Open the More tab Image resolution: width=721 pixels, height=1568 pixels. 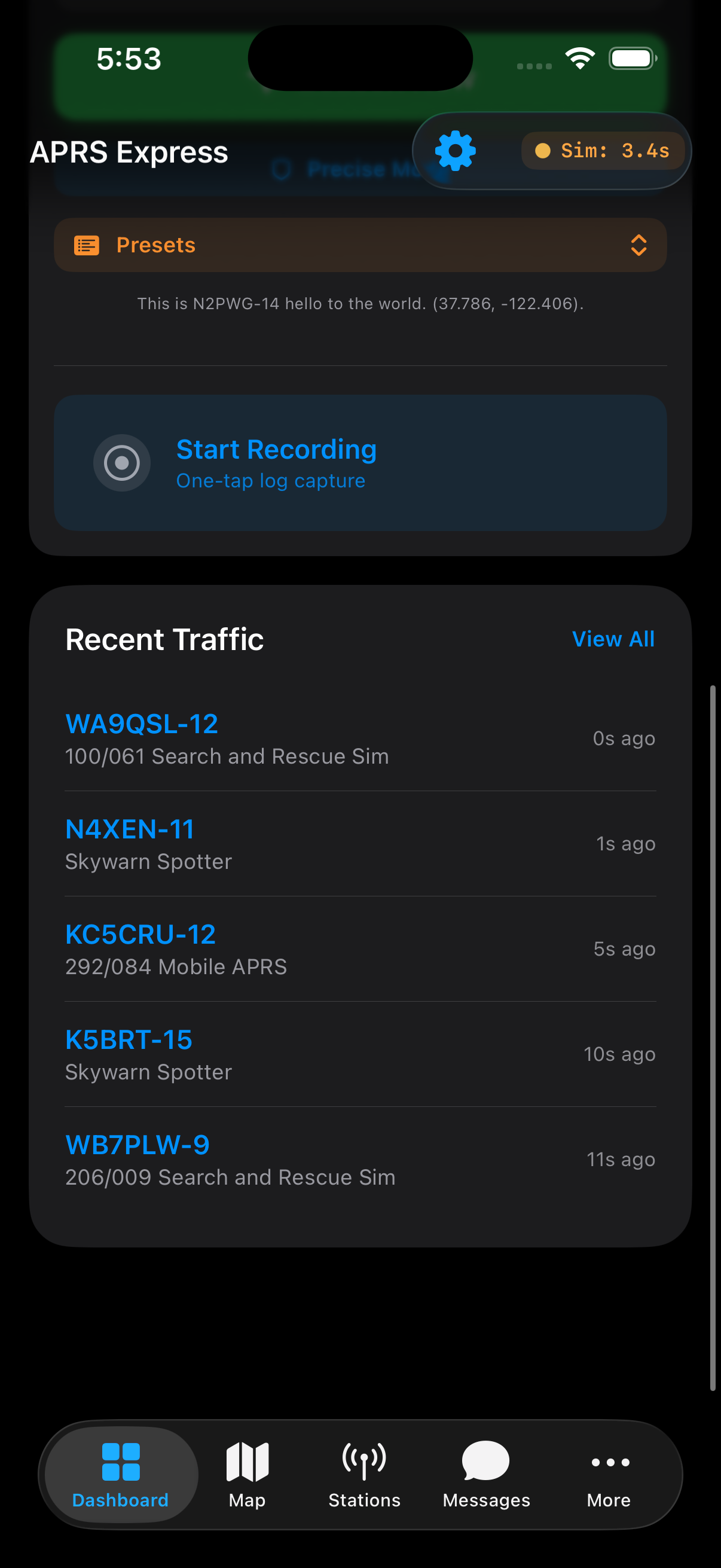point(609,1474)
